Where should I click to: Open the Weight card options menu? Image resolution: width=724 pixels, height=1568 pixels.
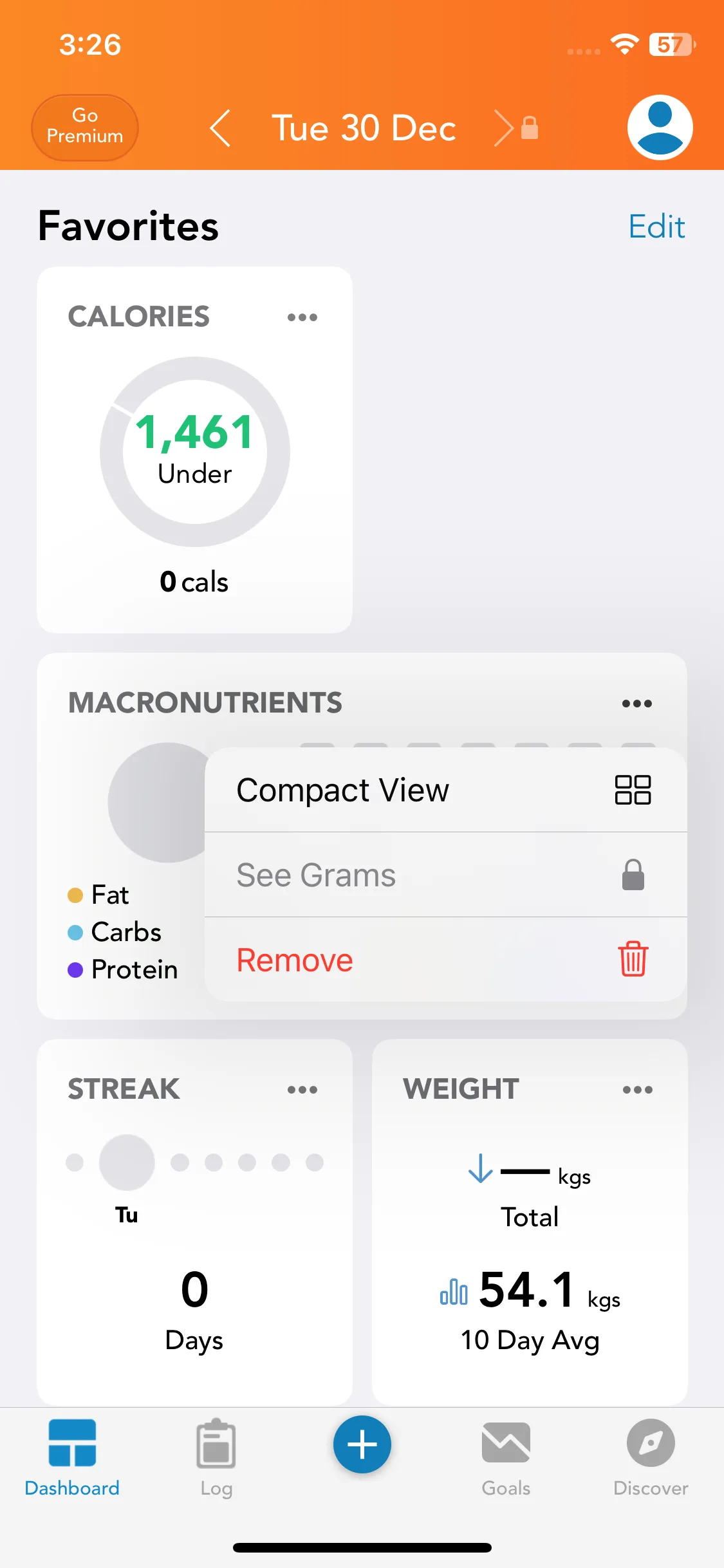(x=637, y=1090)
